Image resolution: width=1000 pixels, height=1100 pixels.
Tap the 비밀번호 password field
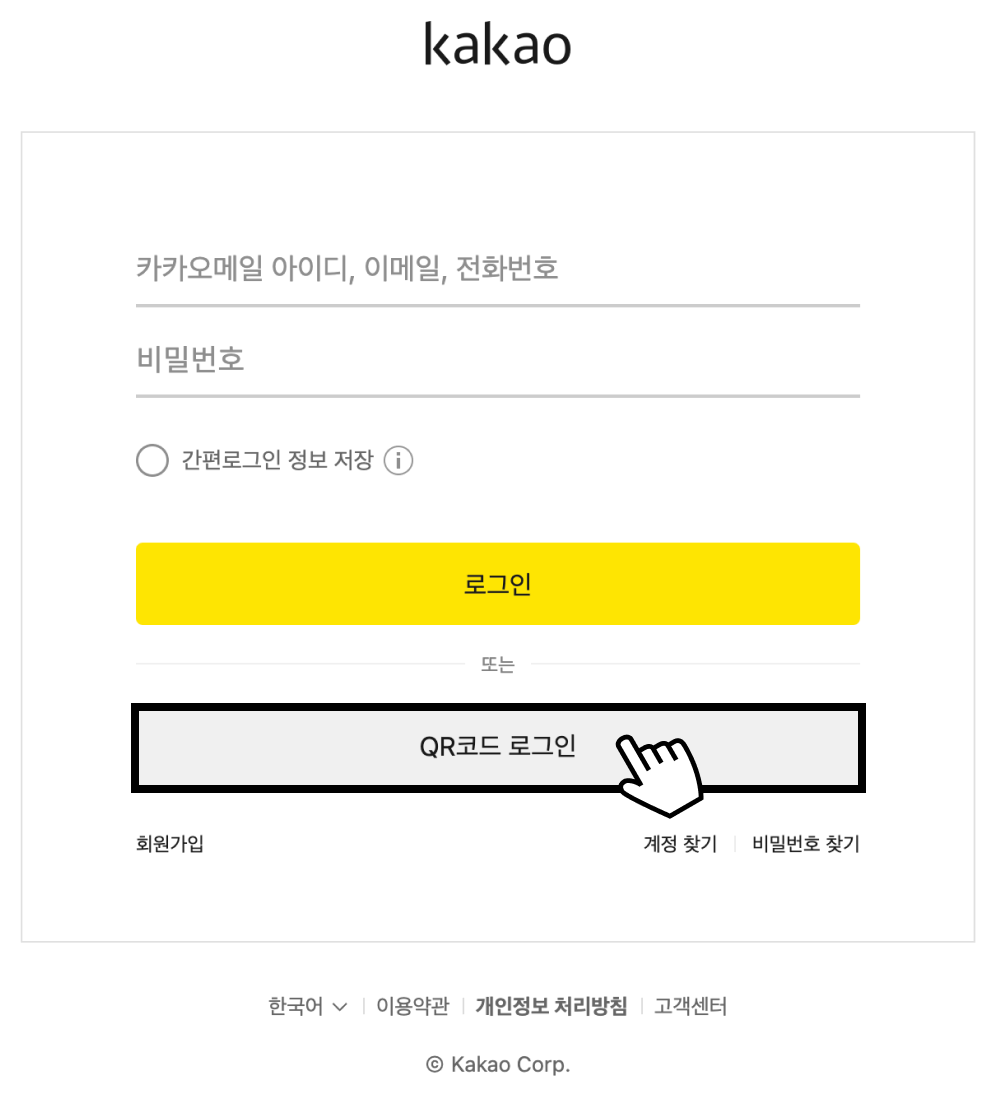click(497, 360)
